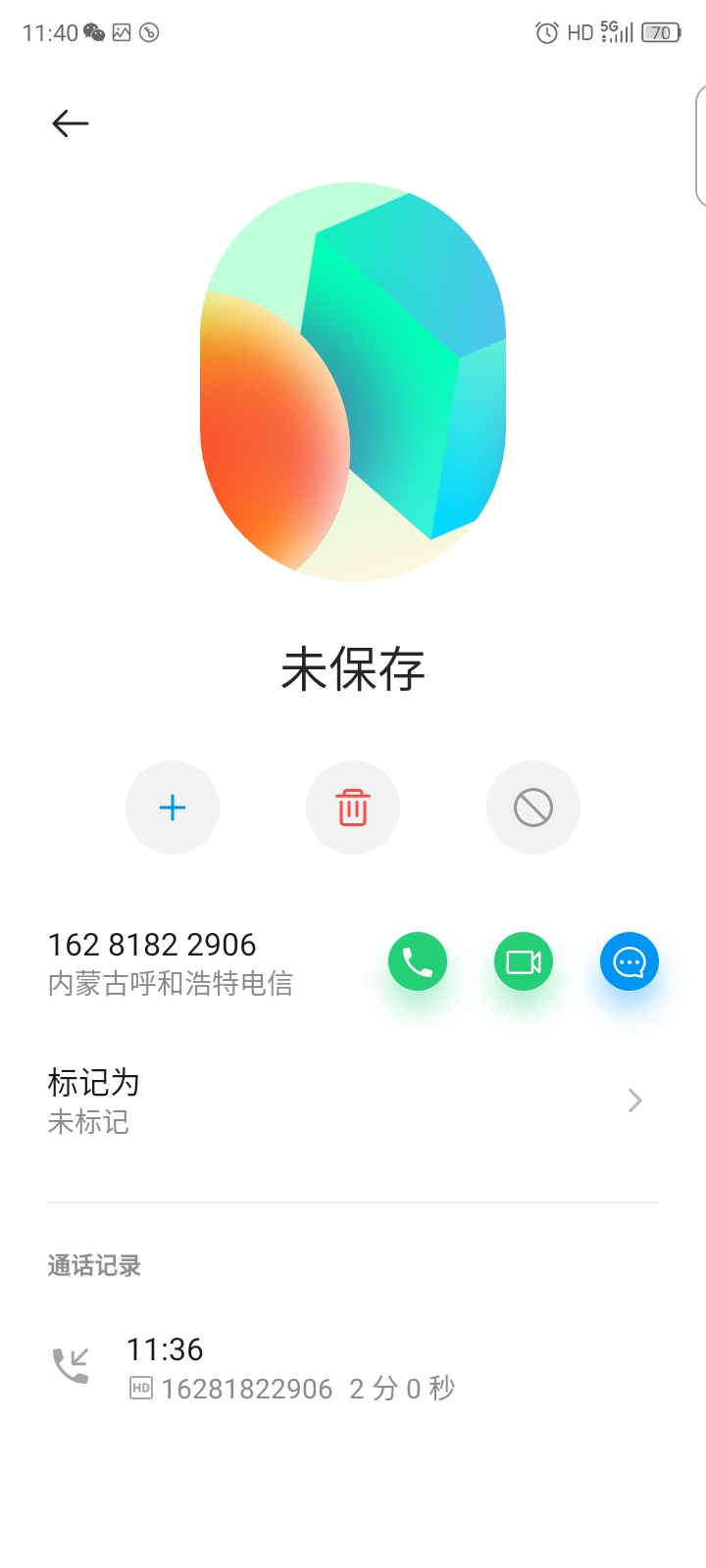This screenshot has width=706, height=1568.
Task: Call 162 8182 2906 via green phone icon
Action: pos(418,961)
